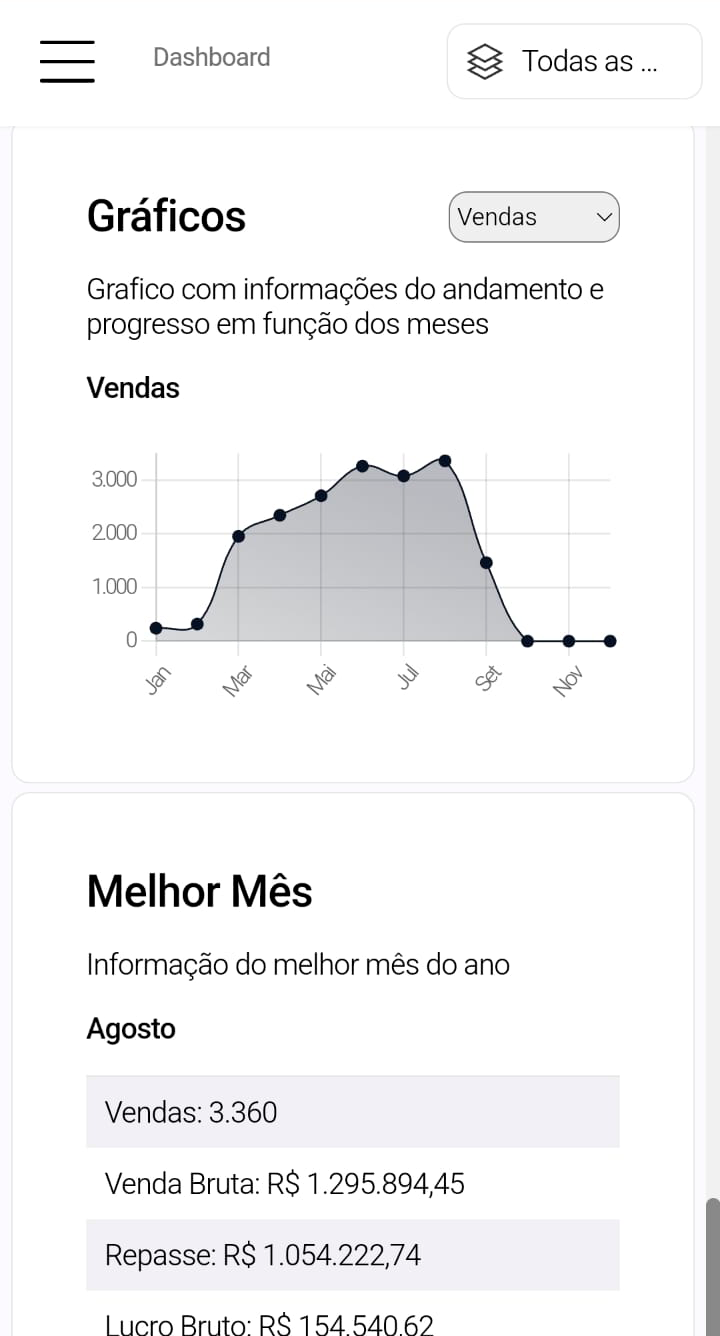Open the hamburger navigation menu

click(x=67, y=61)
